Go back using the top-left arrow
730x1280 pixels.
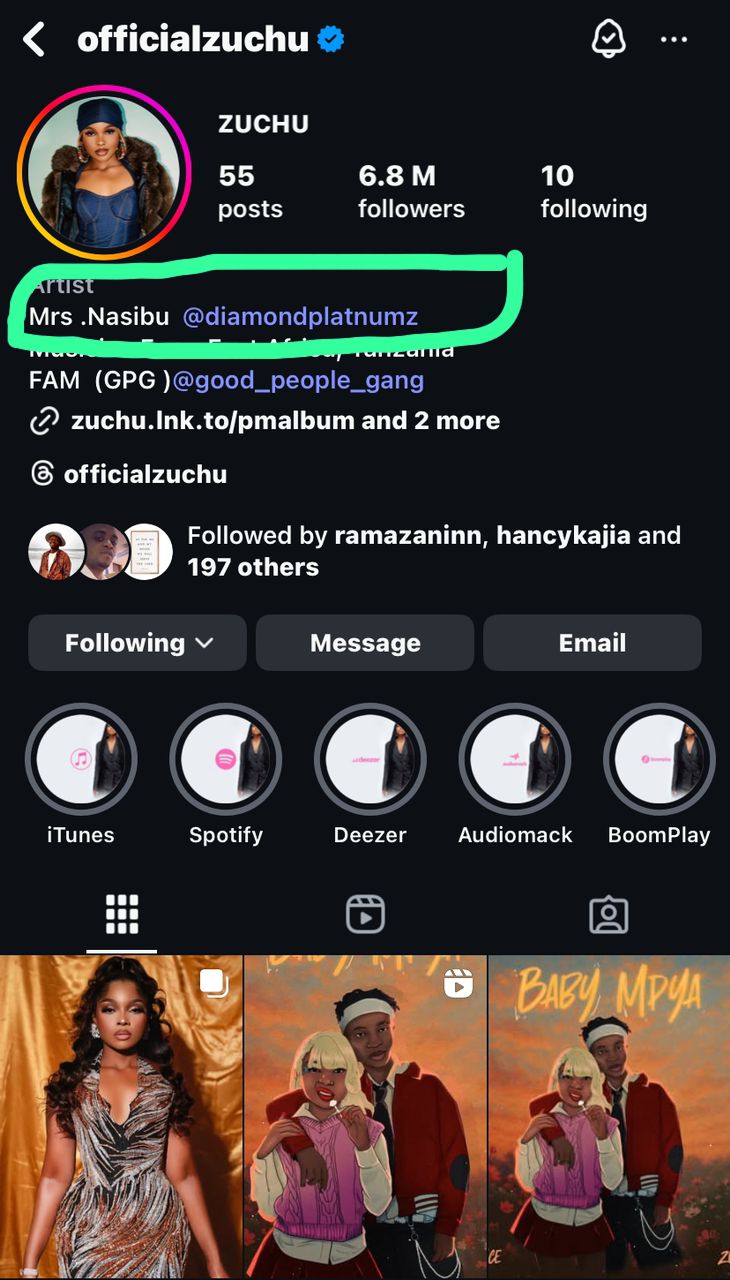click(35, 40)
